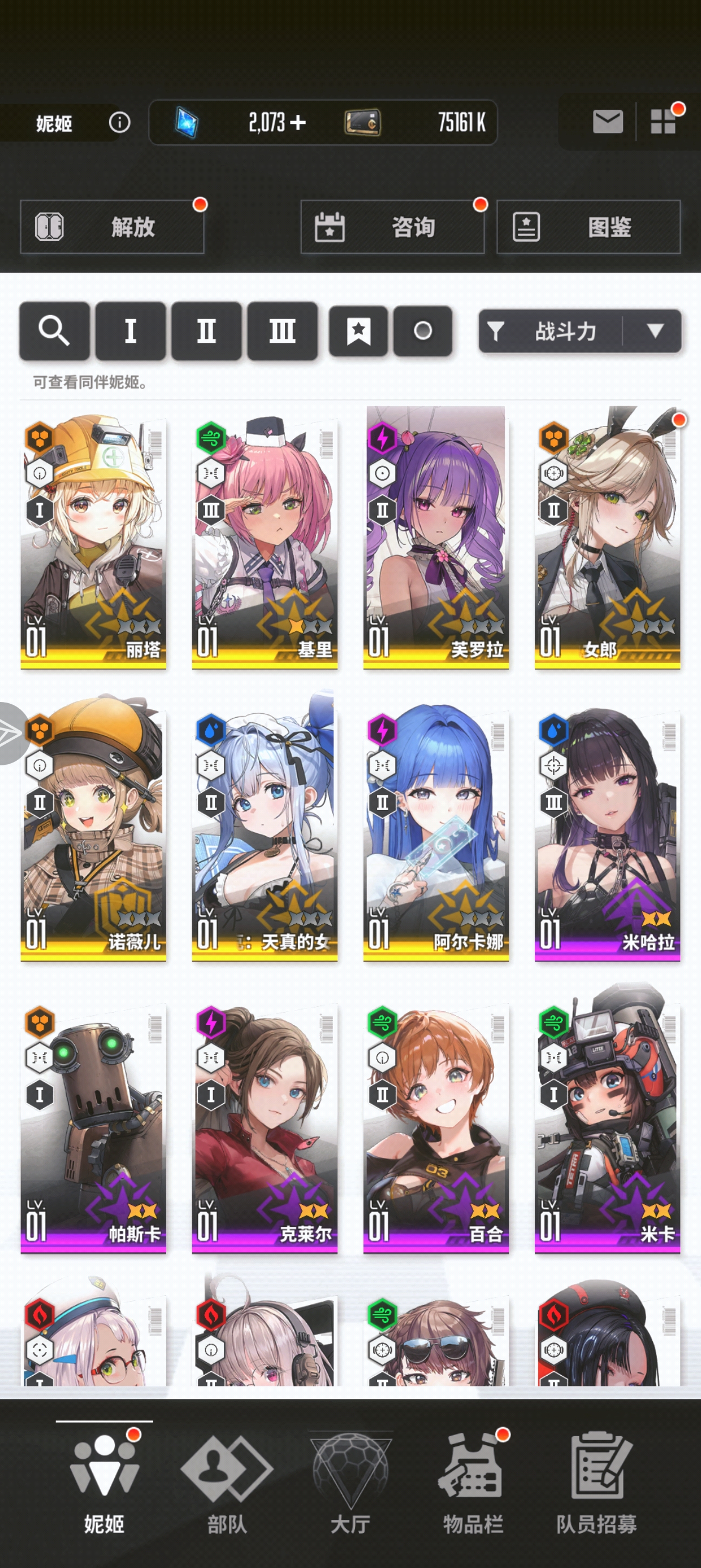This screenshot has height=1568, width=701.
Task: Open the 咨询 button
Action: pos(392,227)
